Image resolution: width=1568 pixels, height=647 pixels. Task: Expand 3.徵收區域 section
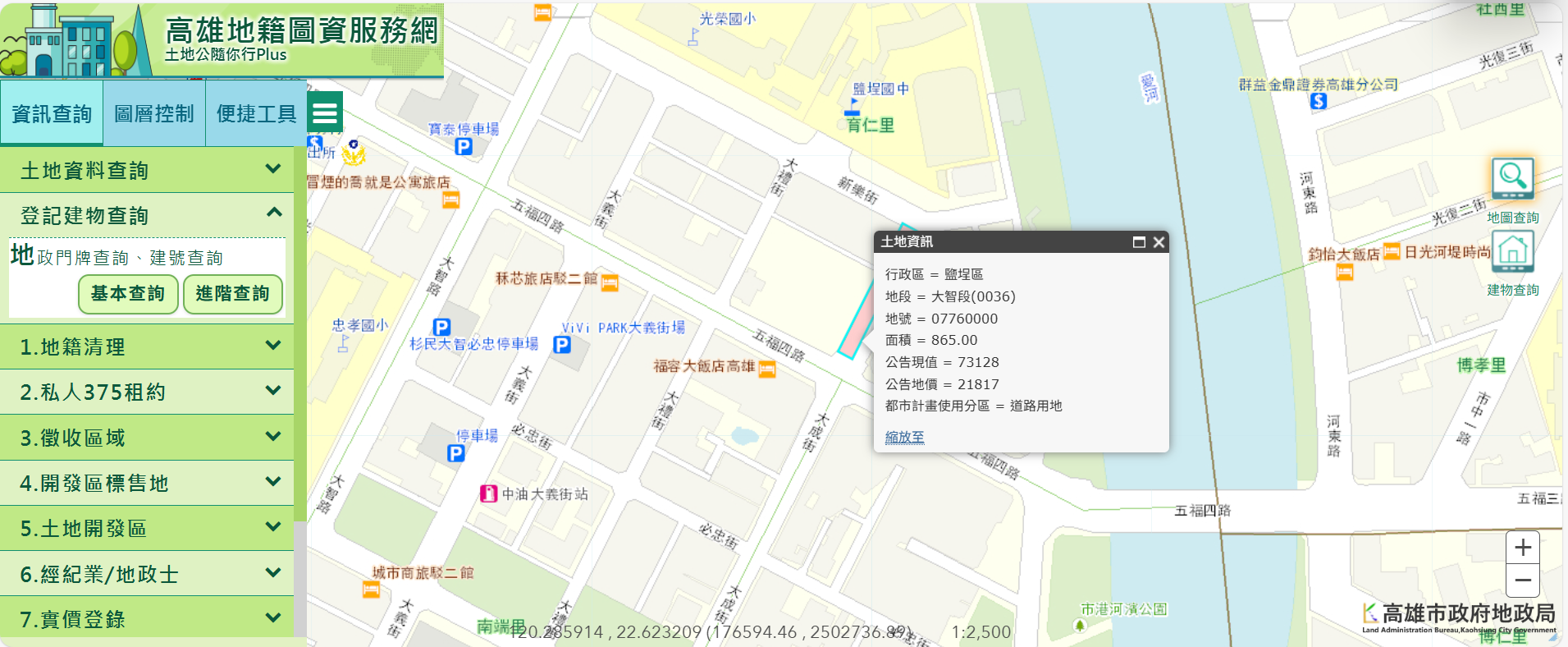point(147,438)
